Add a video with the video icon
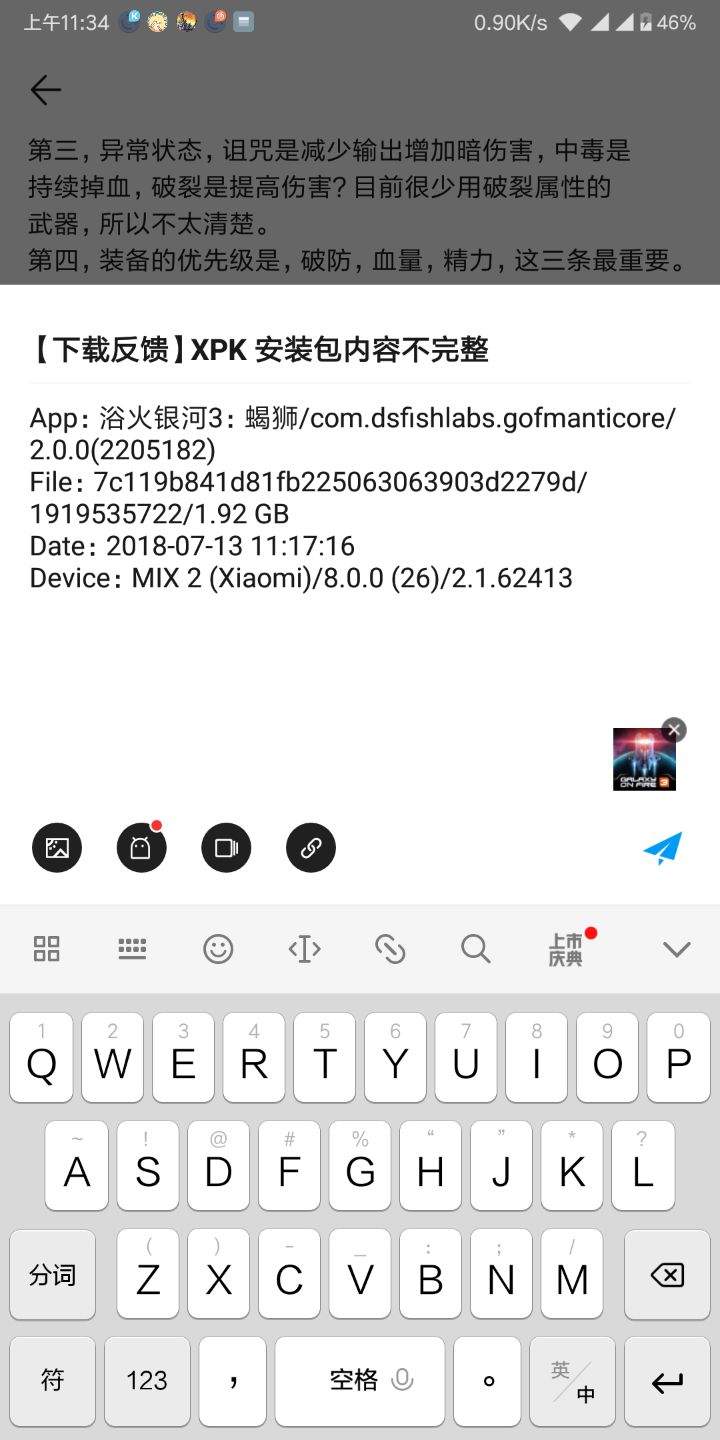Image resolution: width=720 pixels, height=1440 pixels. (x=226, y=849)
